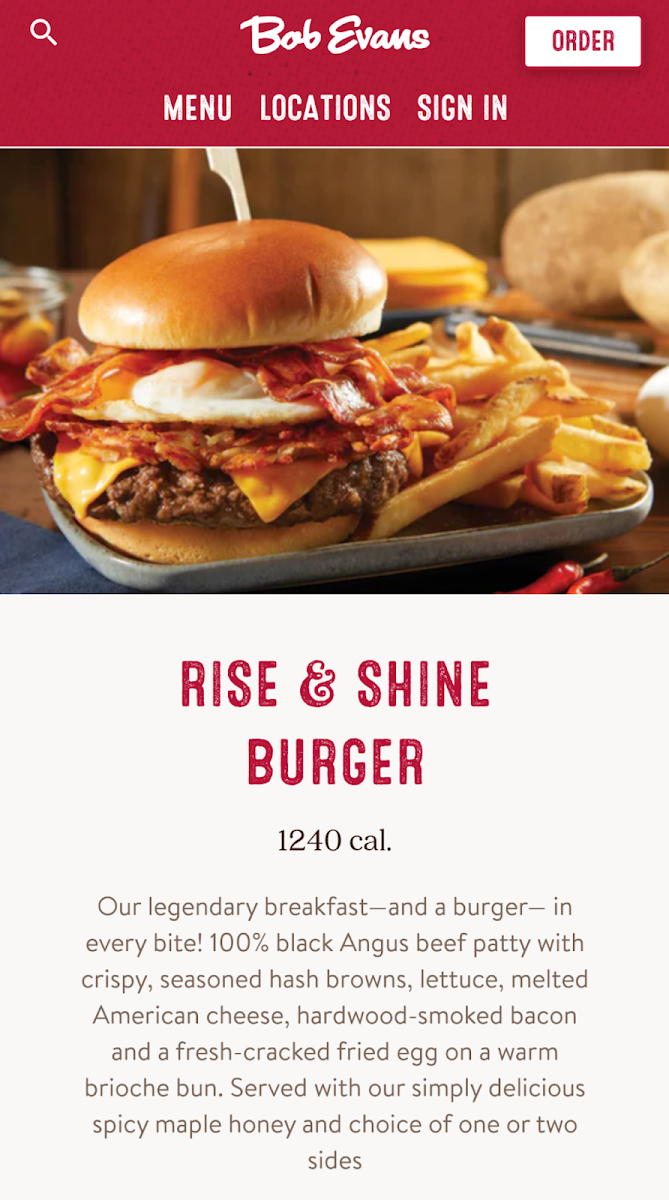
Task: Open the SIGN IN page
Action: pos(462,108)
